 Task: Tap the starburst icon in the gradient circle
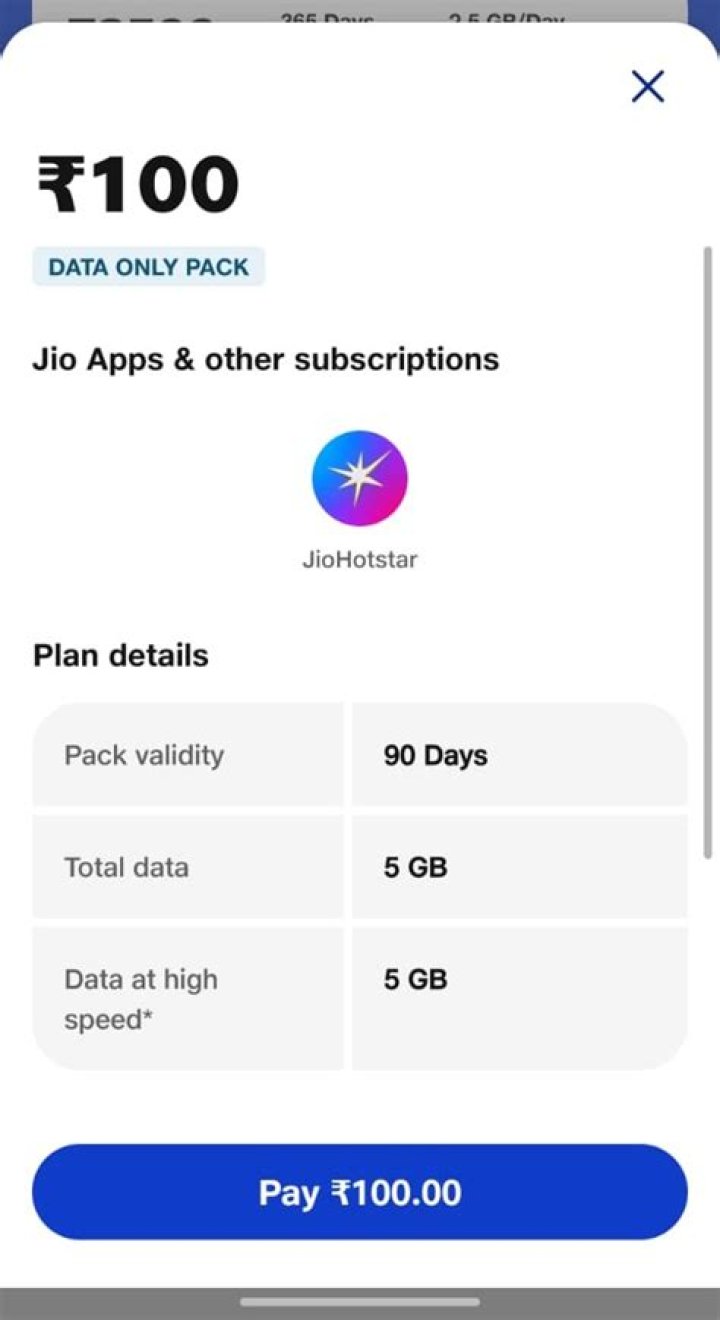click(x=360, y=477)
